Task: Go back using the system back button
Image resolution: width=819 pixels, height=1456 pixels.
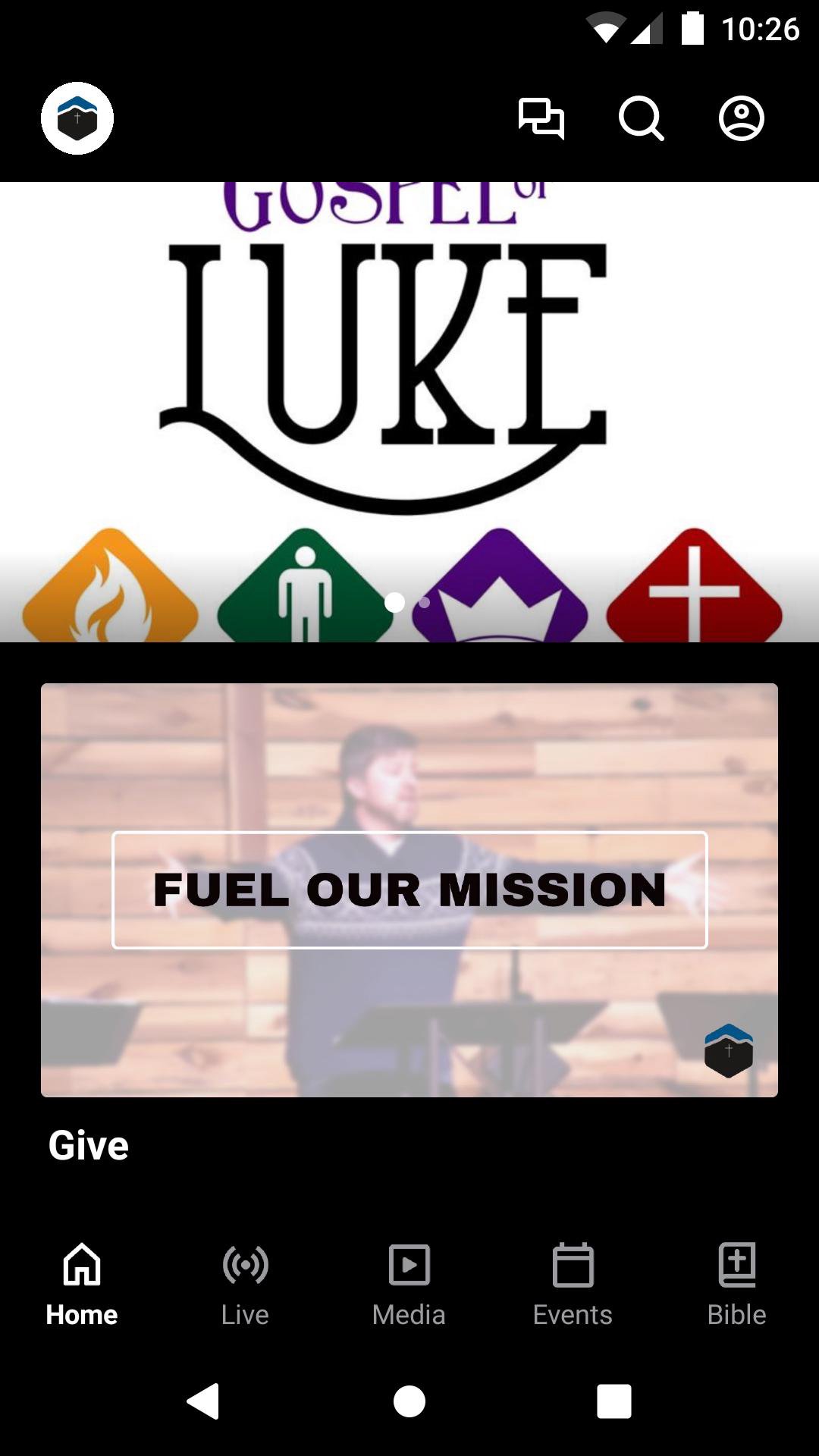Action: [203, 1401]
